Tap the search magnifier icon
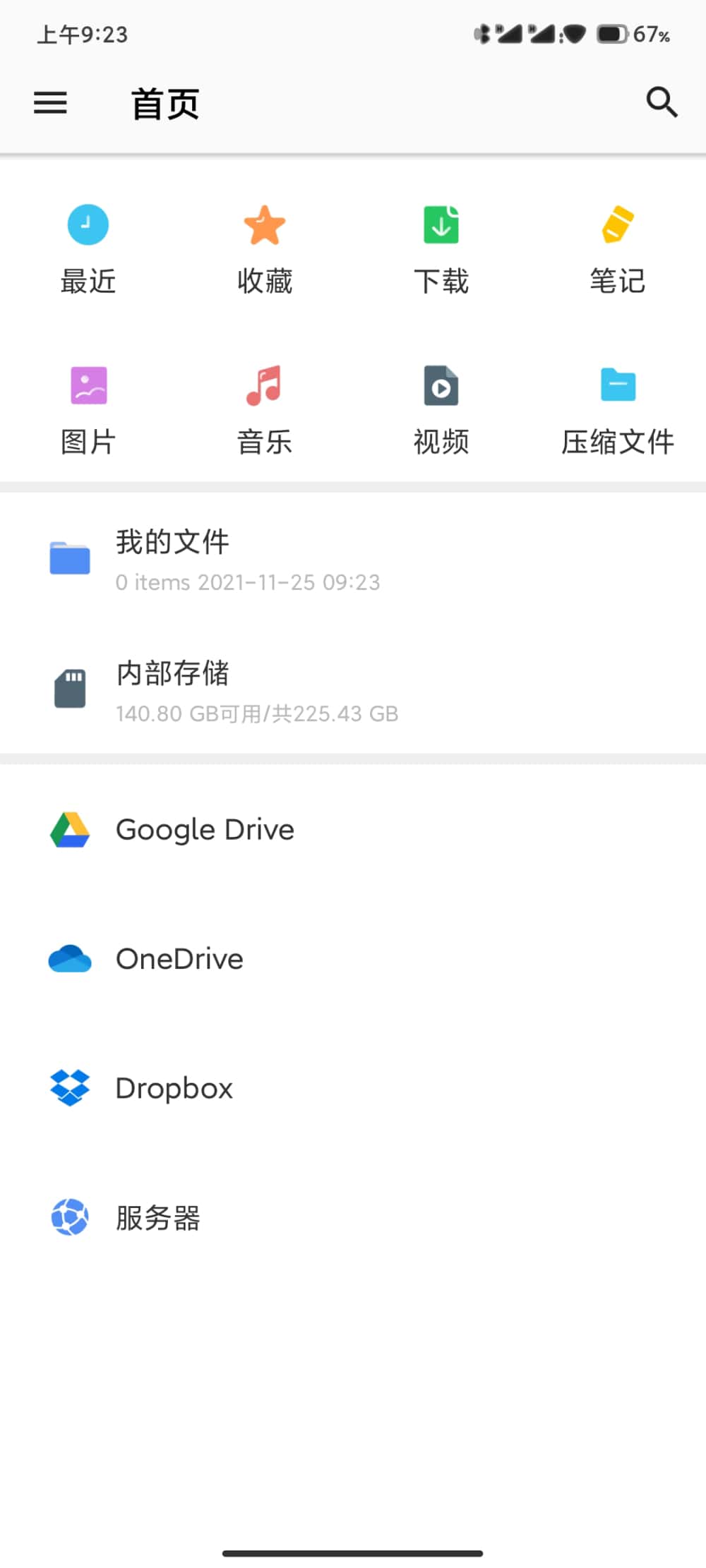The height and width of the screenshot is (1568, 706). (x=662, y=103)
